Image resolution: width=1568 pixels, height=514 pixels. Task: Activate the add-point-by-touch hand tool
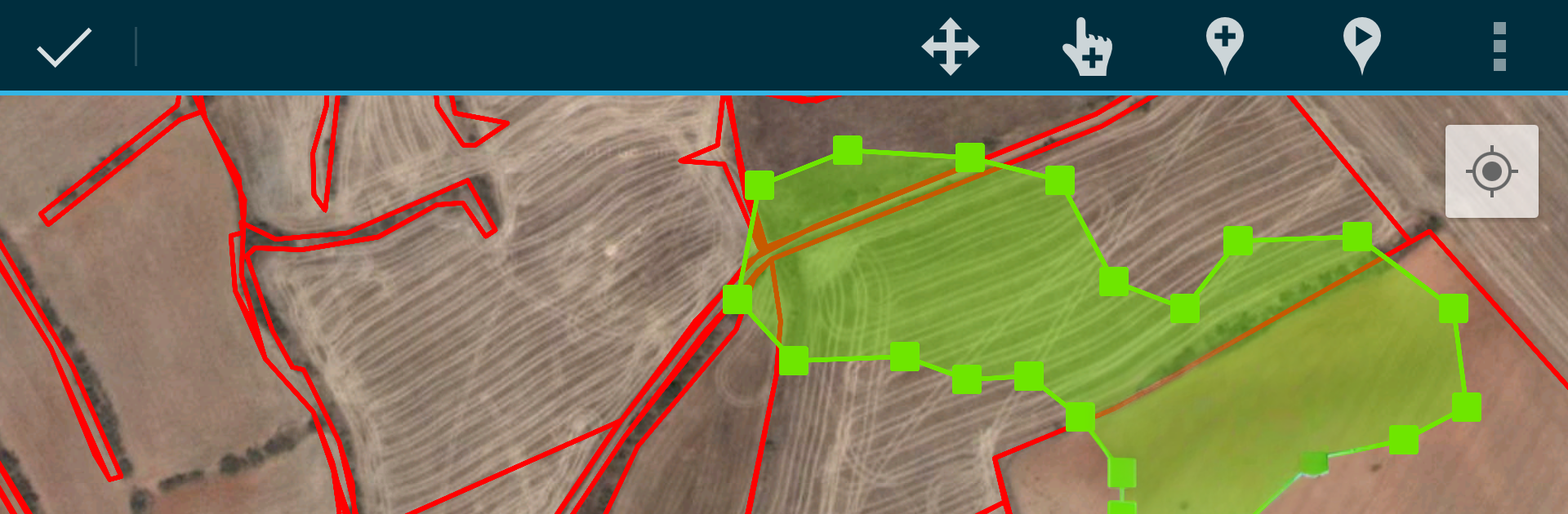pyautogui.click(x=1088, y=47)
